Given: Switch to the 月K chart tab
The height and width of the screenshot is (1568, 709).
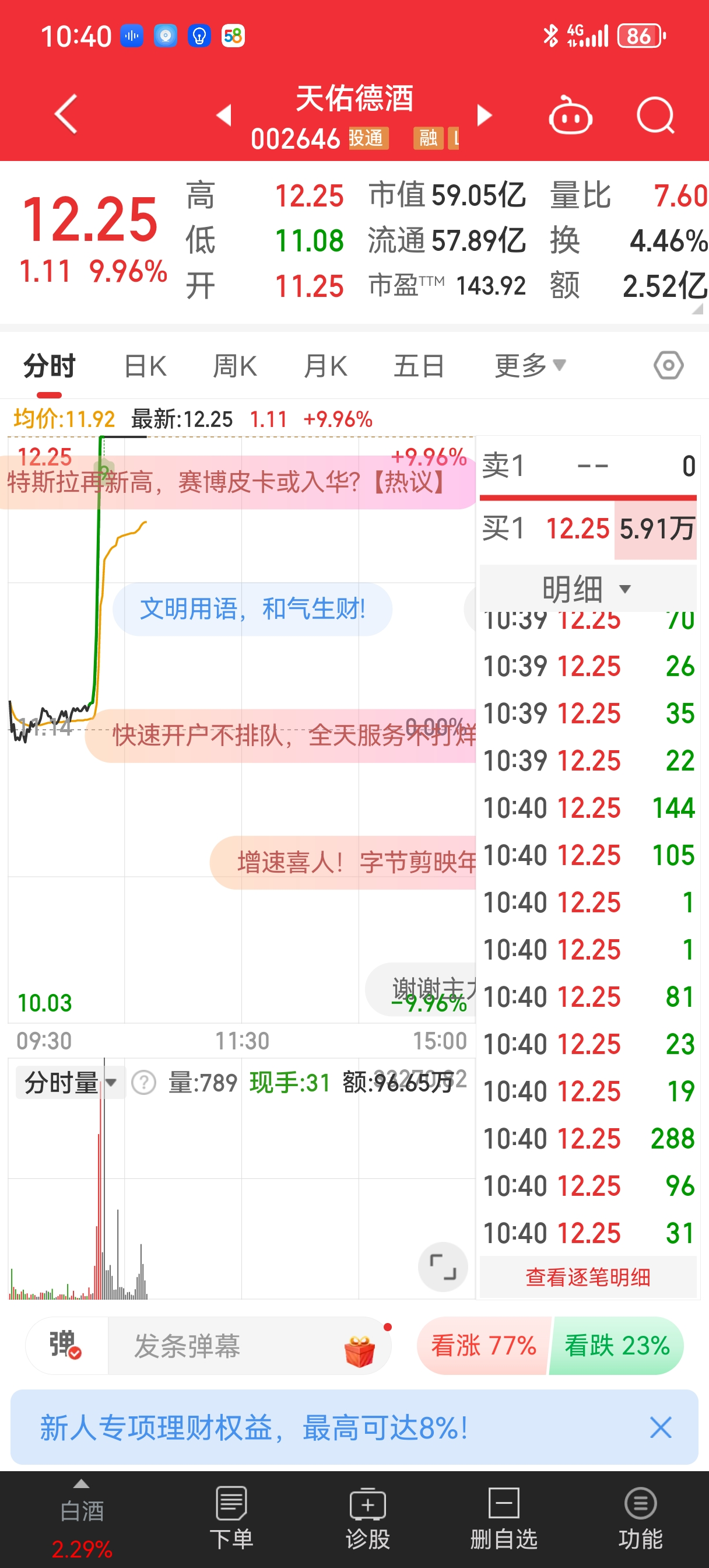Looking at the screenshot, I should 325,366.
